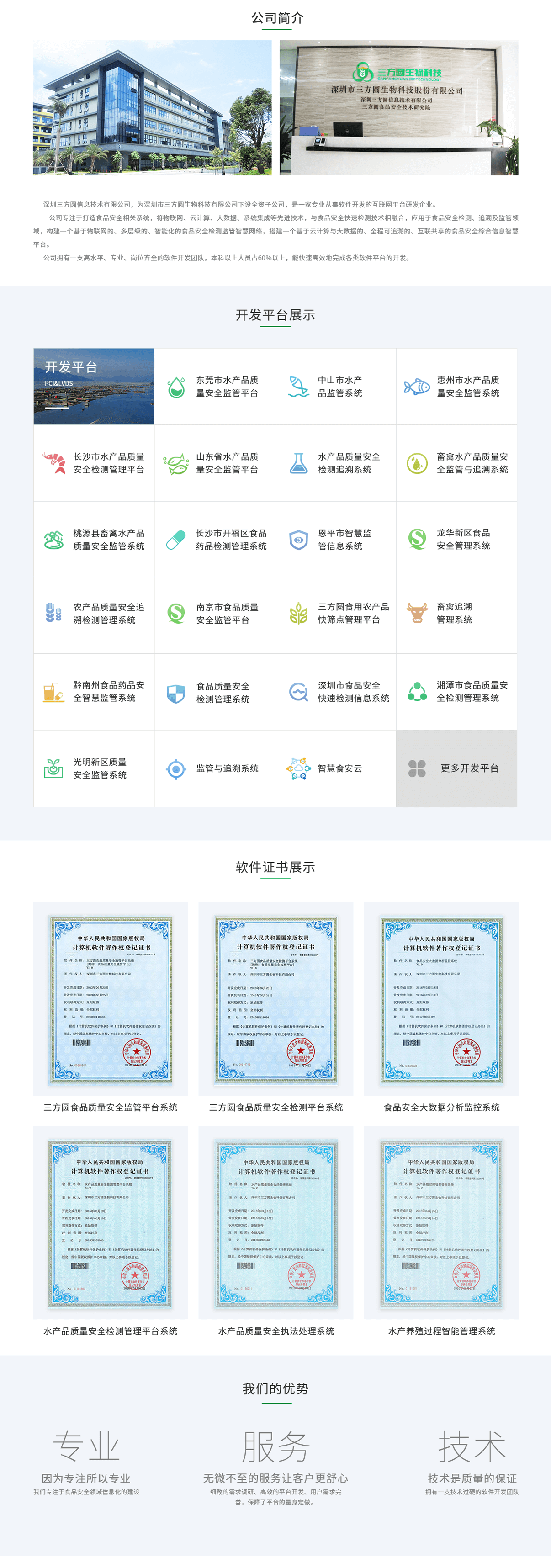Open 深圳市食品安全快速检测信息系统

click(335, 692)
